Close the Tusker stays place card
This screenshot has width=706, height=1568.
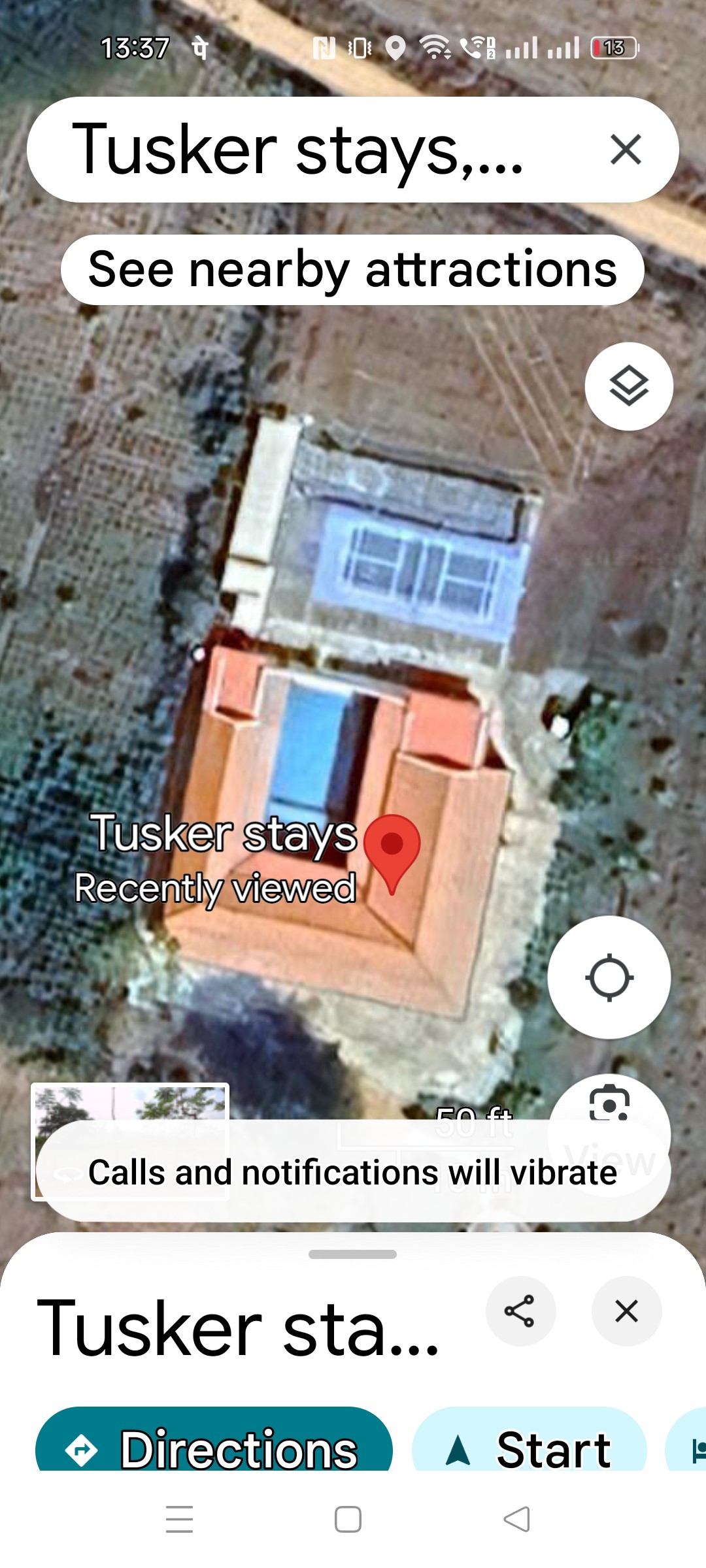click(626, 1311)
